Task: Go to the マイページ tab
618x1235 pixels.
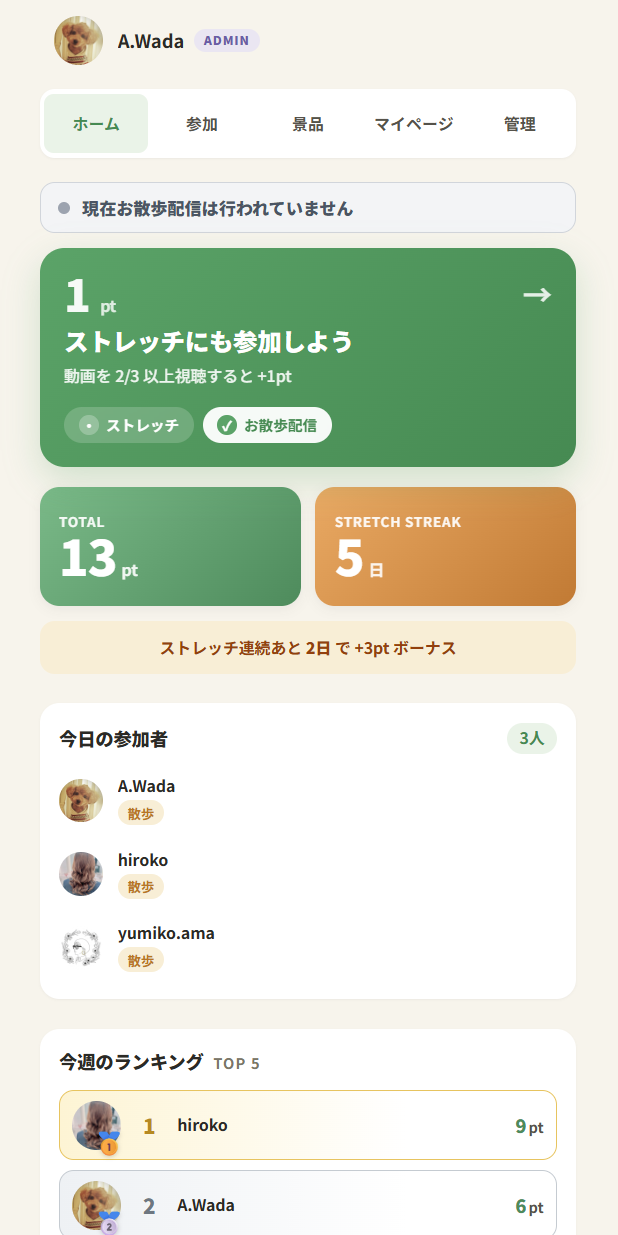Action: pos(414,124)
